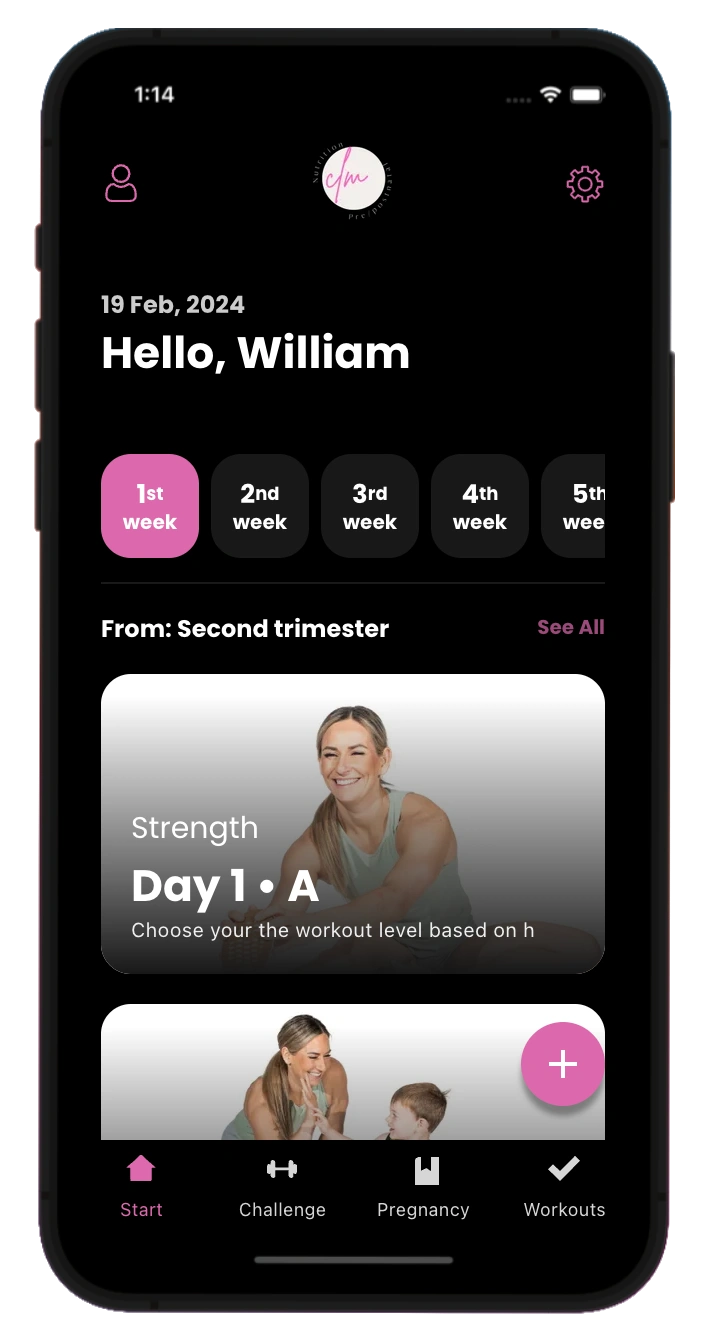Go to the Challenge tab

[282, 1186]
